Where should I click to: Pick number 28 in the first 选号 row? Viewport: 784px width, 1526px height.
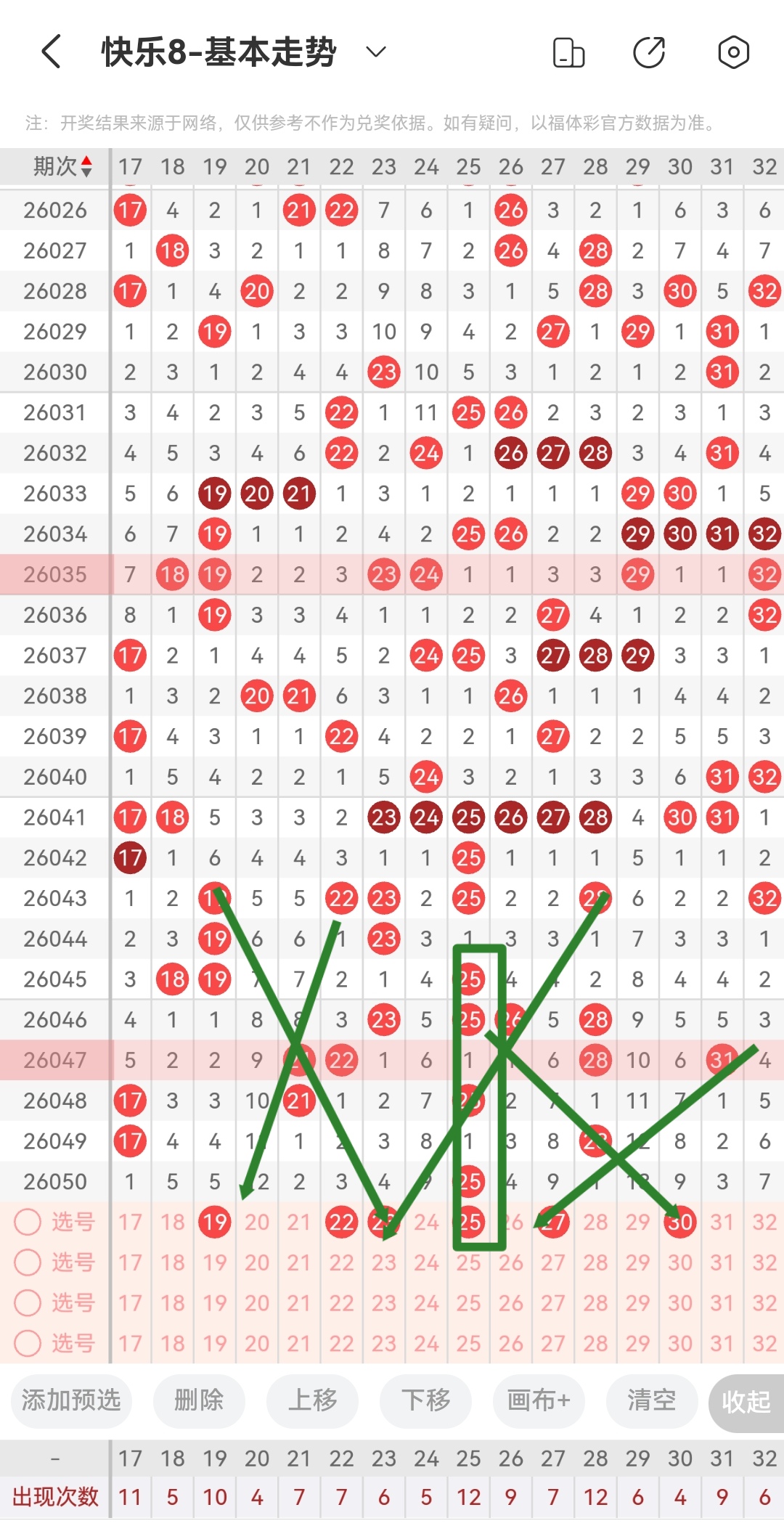tap(595, 1222)
